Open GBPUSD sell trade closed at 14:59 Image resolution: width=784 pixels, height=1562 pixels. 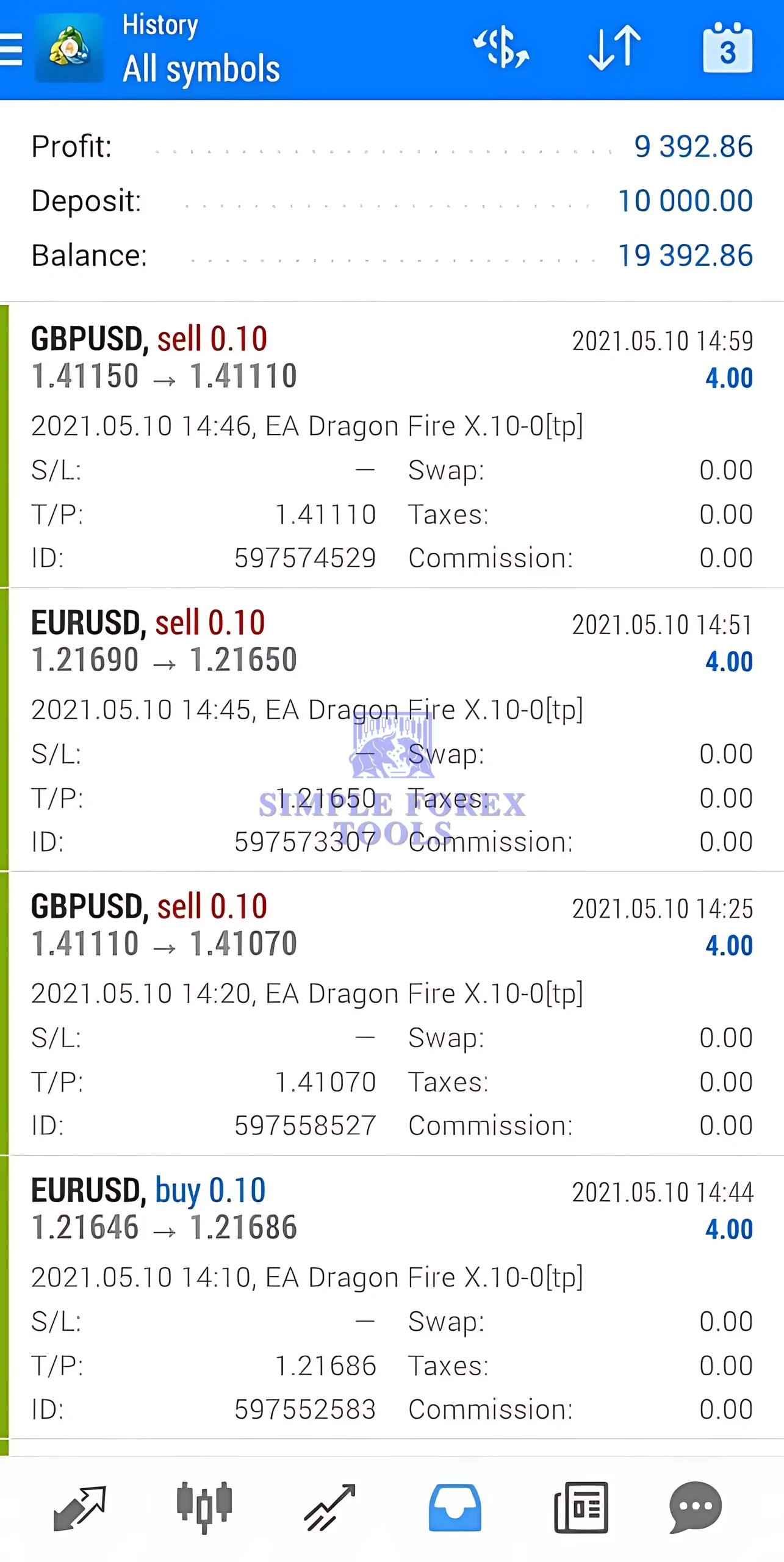(x=392, y=445)
